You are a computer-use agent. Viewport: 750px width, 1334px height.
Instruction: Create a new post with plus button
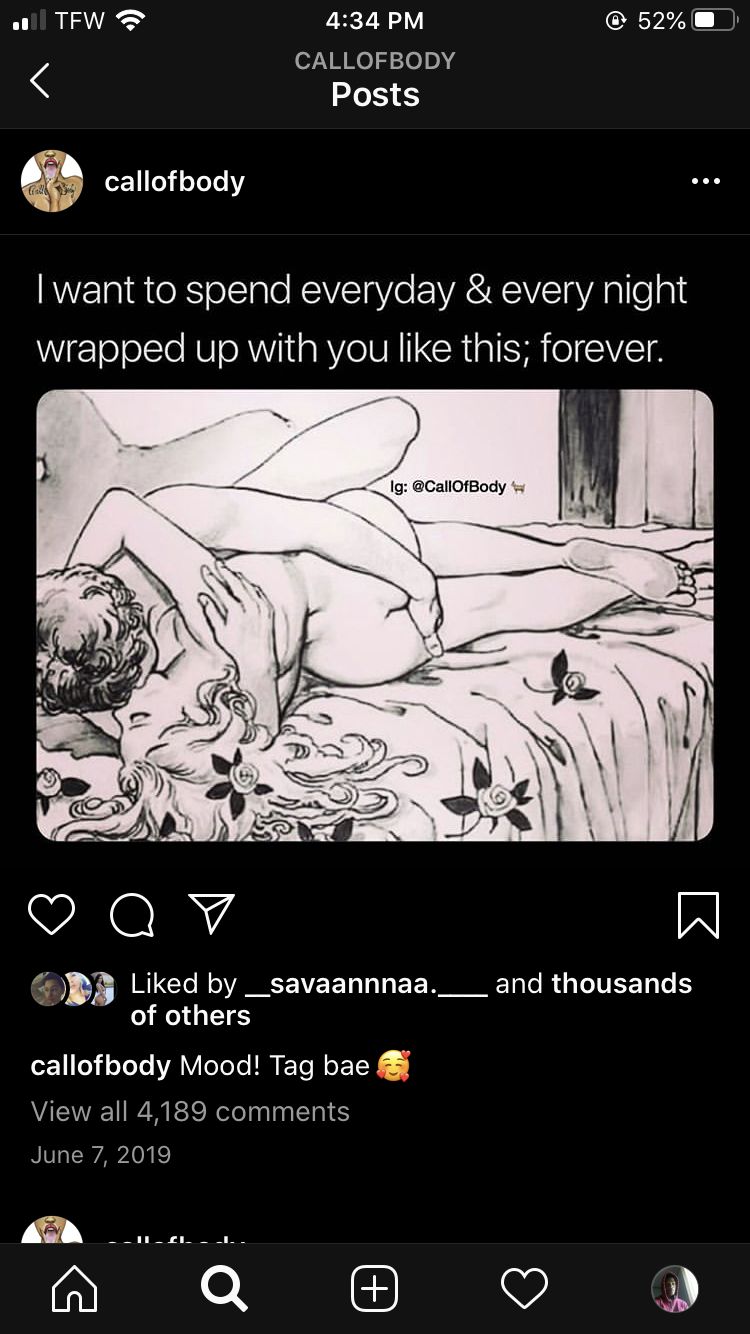[375, 1288]
